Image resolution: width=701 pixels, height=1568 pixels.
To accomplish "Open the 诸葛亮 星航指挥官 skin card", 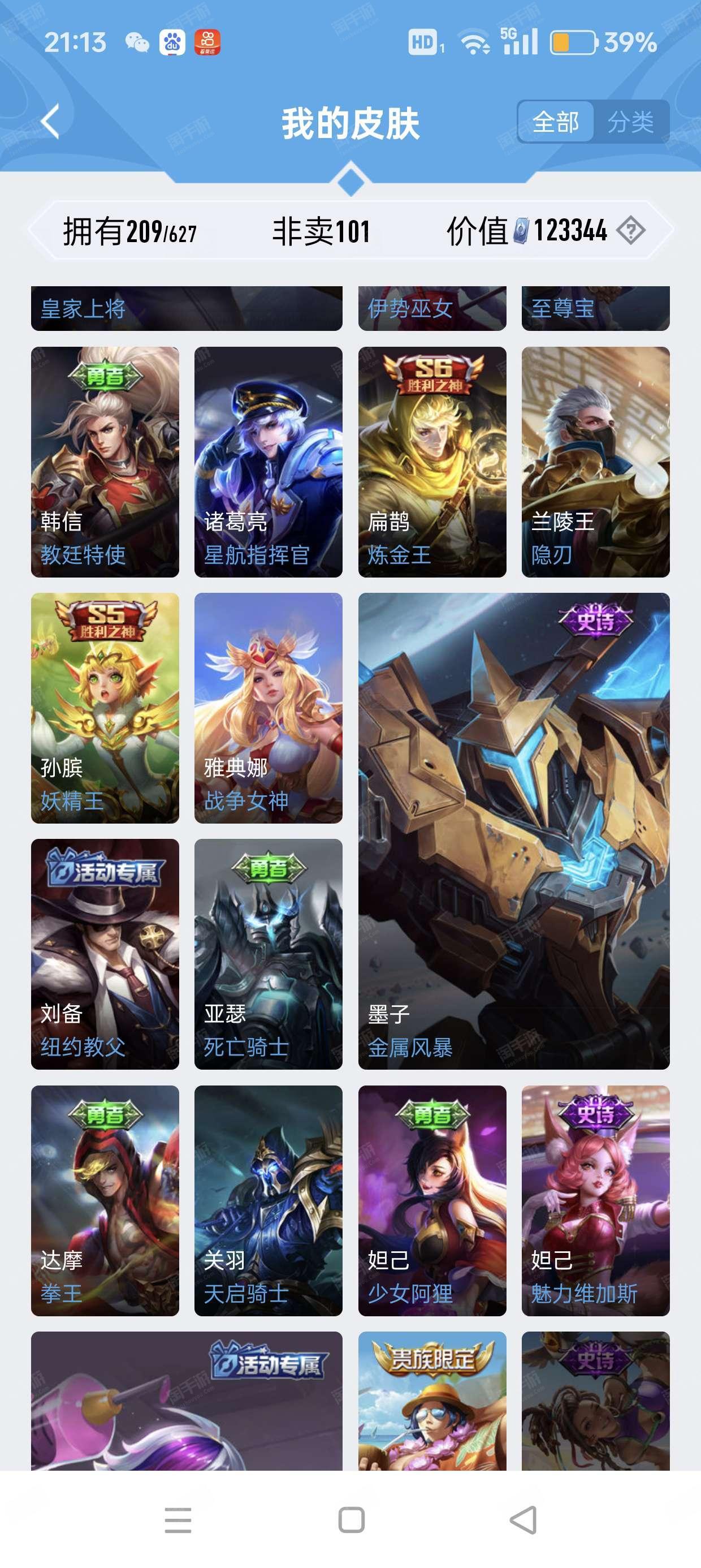I will [x=269, y=462].
